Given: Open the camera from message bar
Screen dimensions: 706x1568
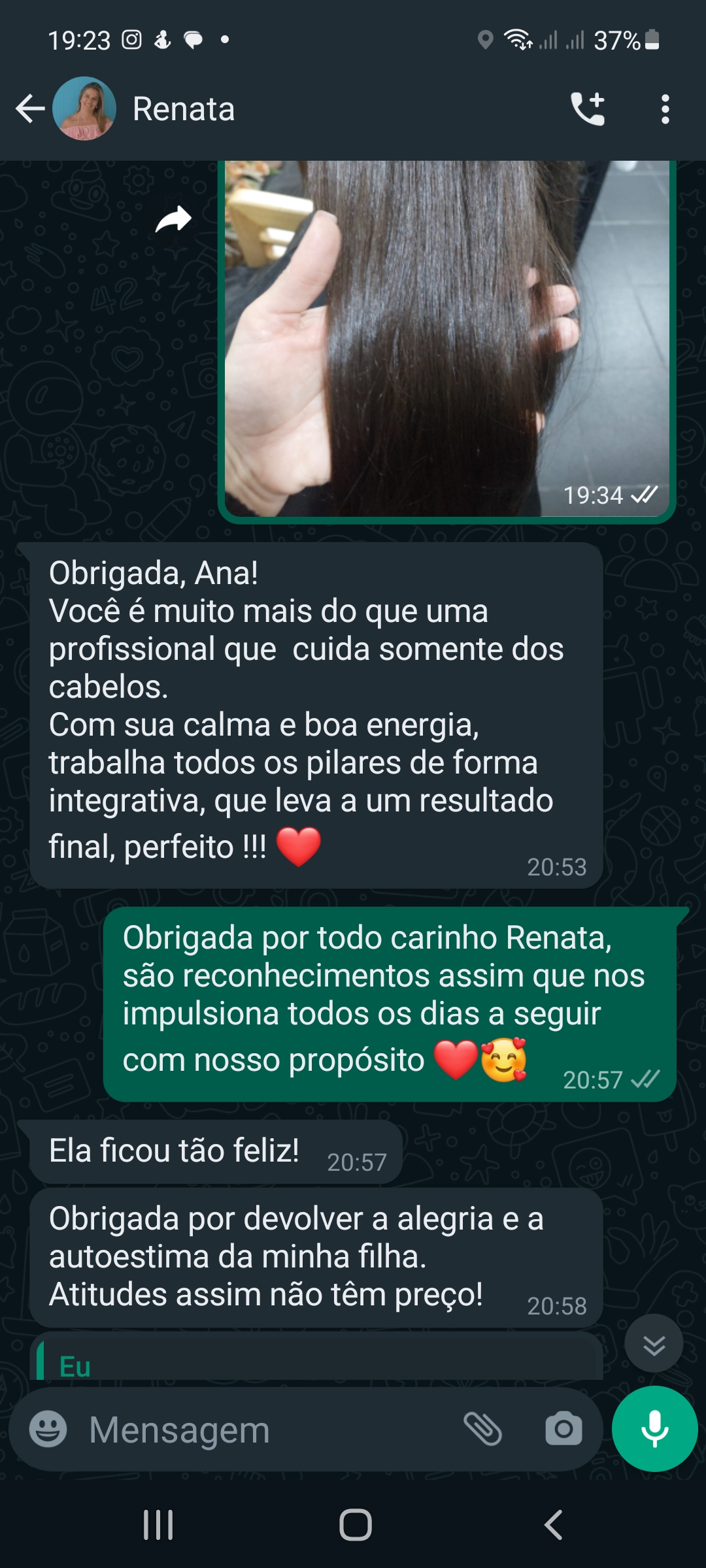Looking at the screenshot, I should pyautogui.click(x=563, y=1429).
